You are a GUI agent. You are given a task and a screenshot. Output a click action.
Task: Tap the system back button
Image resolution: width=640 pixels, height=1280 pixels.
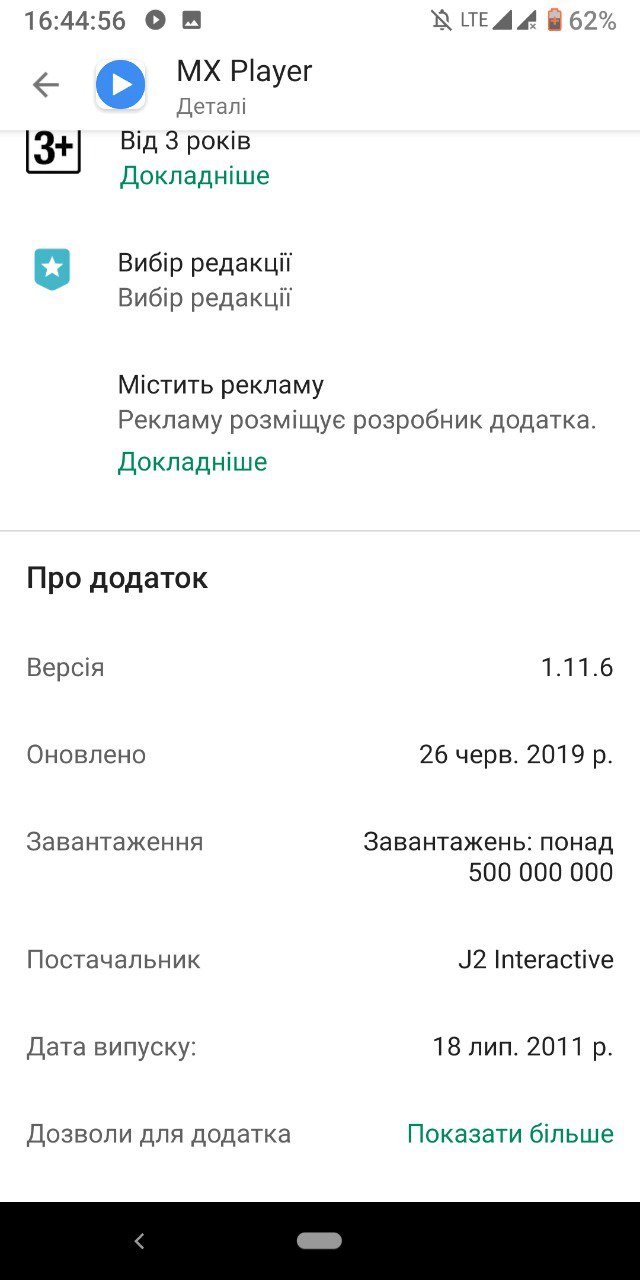[x=140, y=1241]
